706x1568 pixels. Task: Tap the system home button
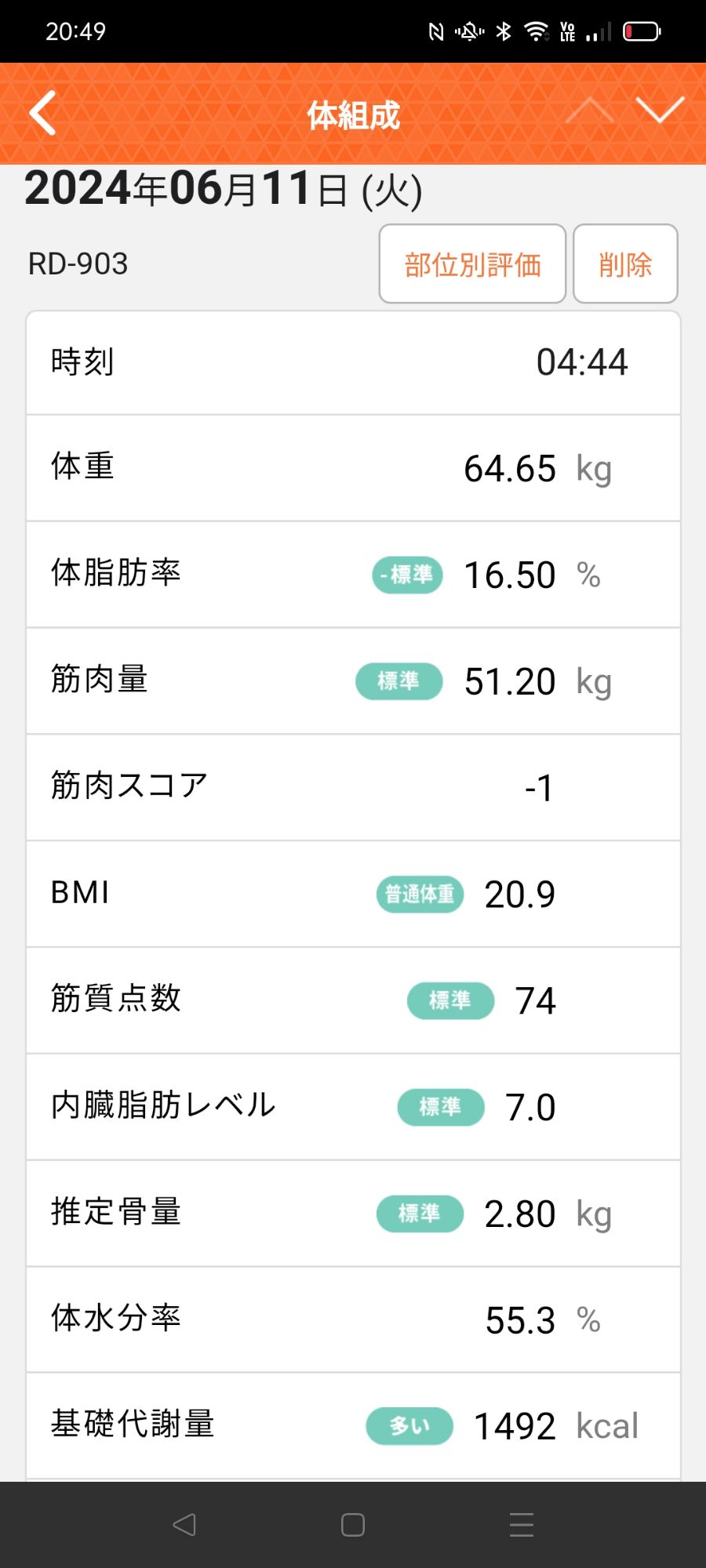pyautogui.click(x=353, y=1525)
